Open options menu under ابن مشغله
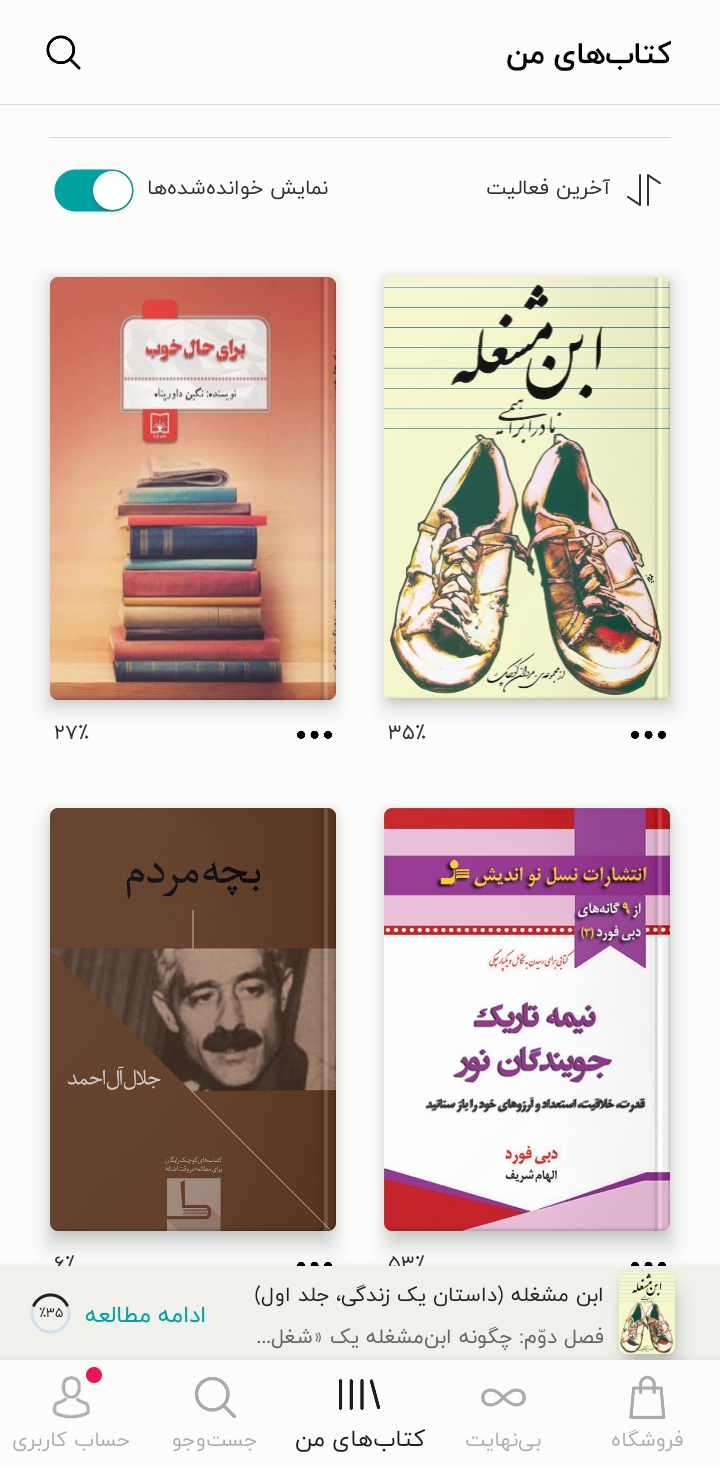The height and width of the screenshot is (1465, 720). [x=648, y=735]
